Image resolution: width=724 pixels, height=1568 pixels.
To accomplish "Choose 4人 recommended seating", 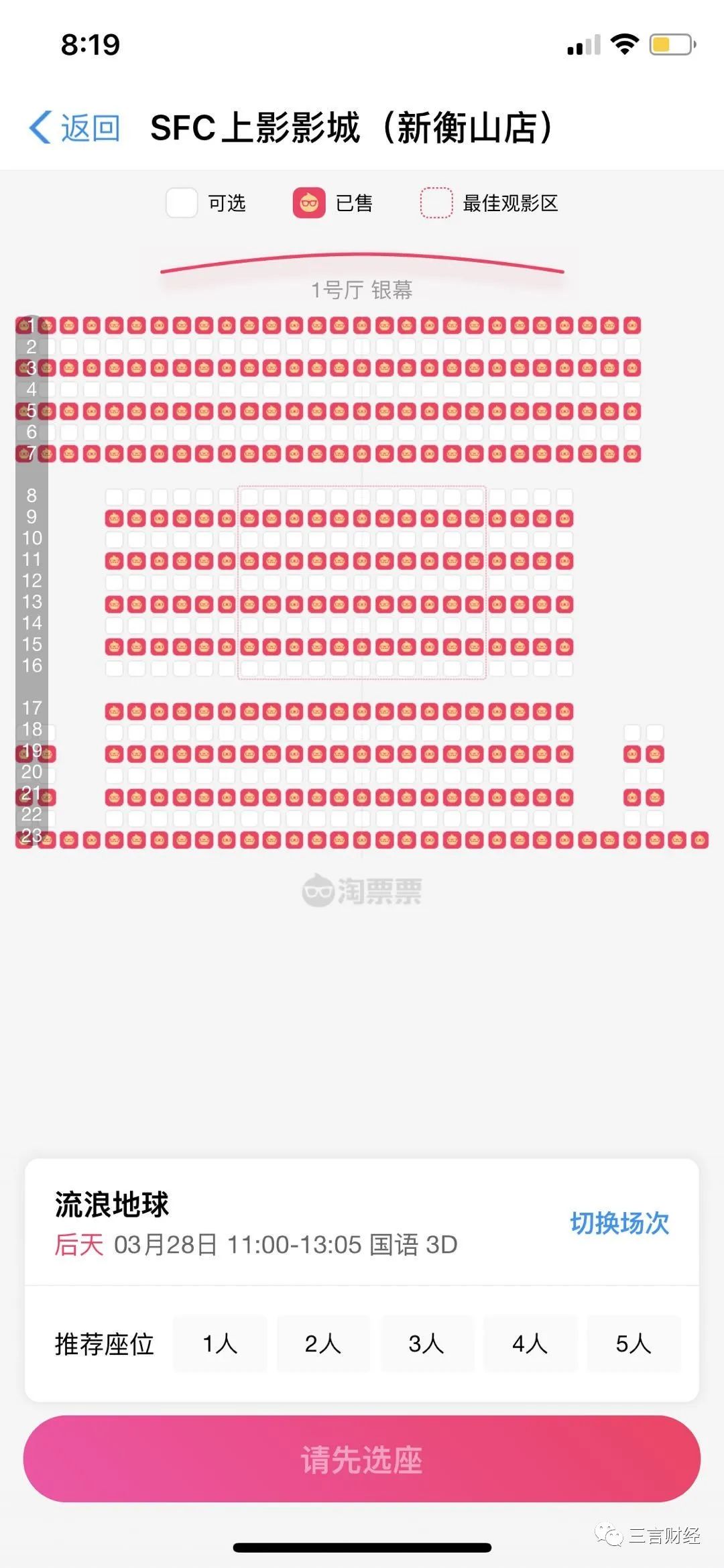I will point(530,1343).
